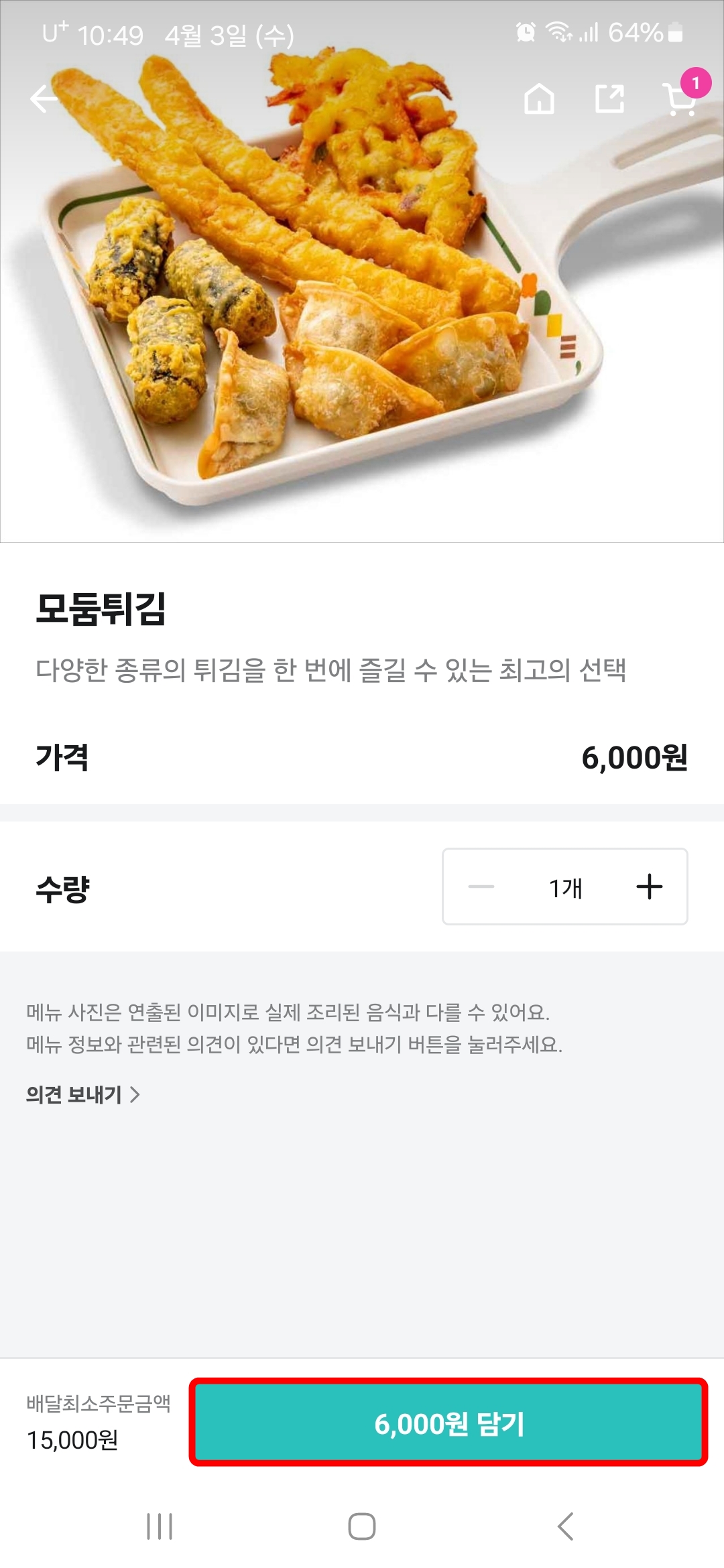The height and width of the screenshot is (1568, 724).
Task: Open the shopping cart with 1 item
Action: pyautogui.click(x=680, y=102)
